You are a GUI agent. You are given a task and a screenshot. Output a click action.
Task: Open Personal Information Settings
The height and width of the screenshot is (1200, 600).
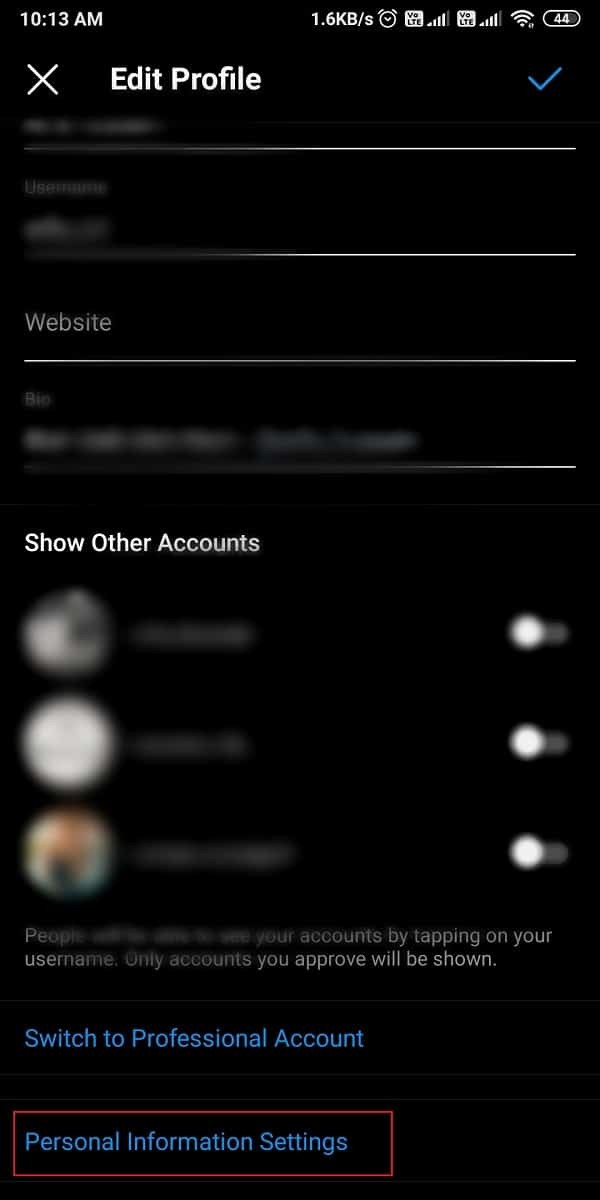[186, 1142]
